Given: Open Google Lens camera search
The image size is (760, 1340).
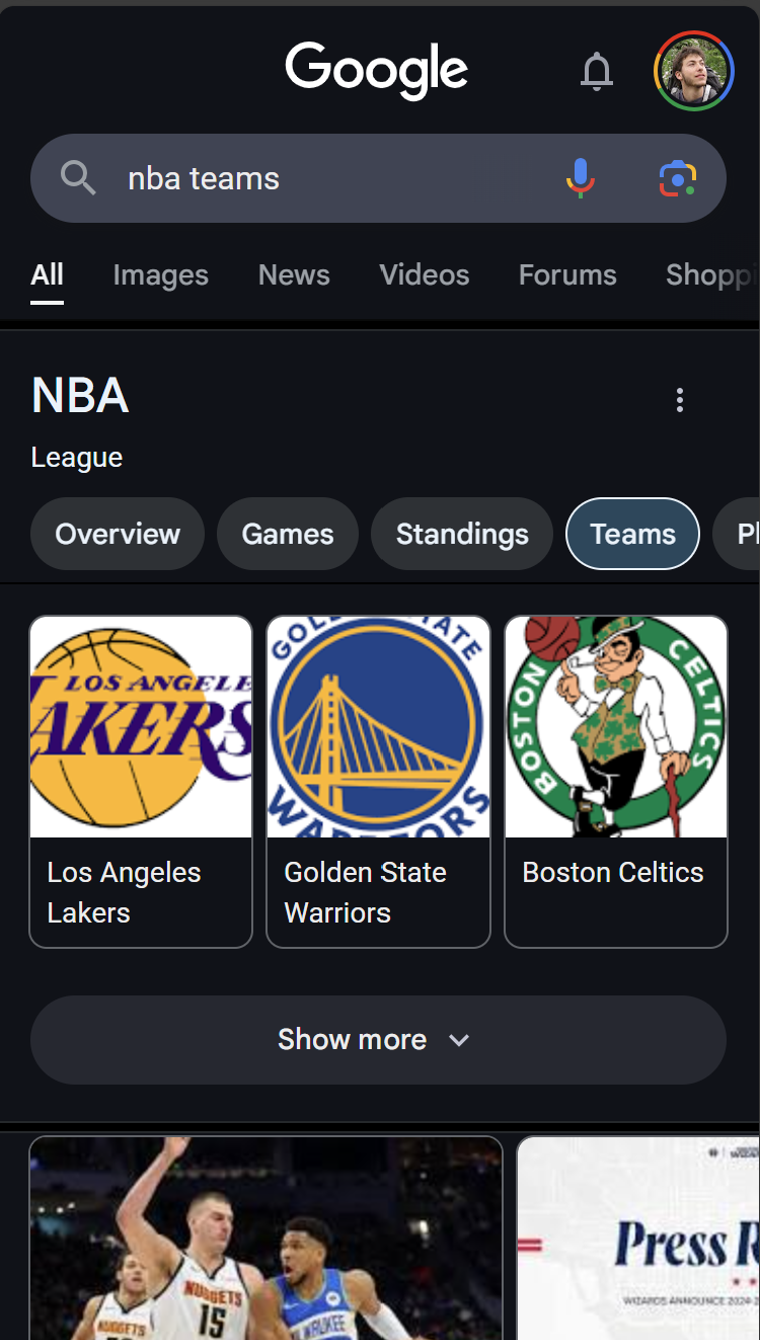Looking at the screenshot, I should point(677,178).
